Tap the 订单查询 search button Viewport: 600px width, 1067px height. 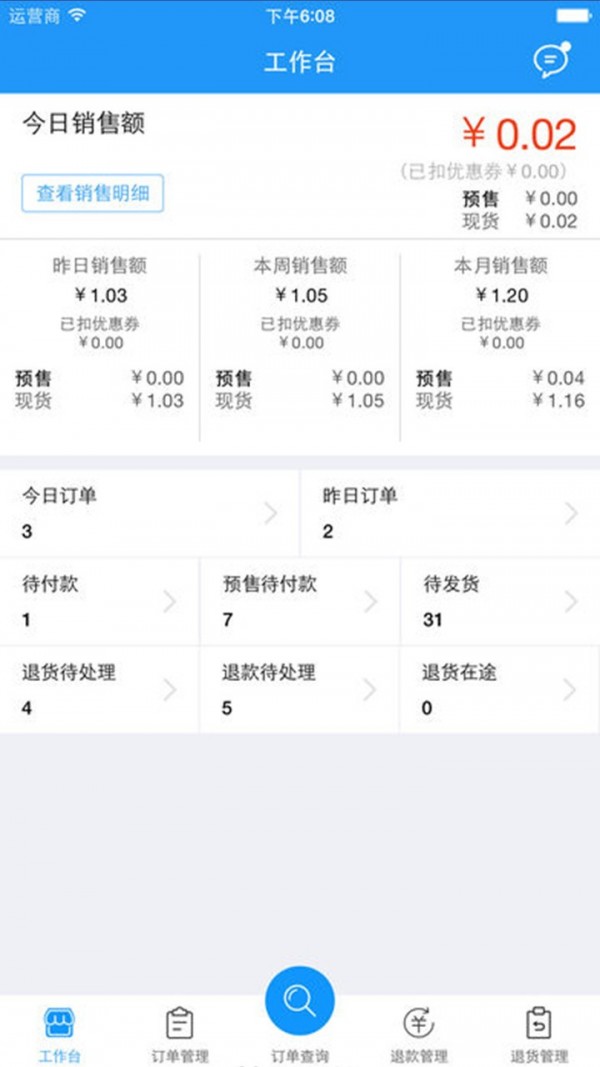coord(300,1000)
